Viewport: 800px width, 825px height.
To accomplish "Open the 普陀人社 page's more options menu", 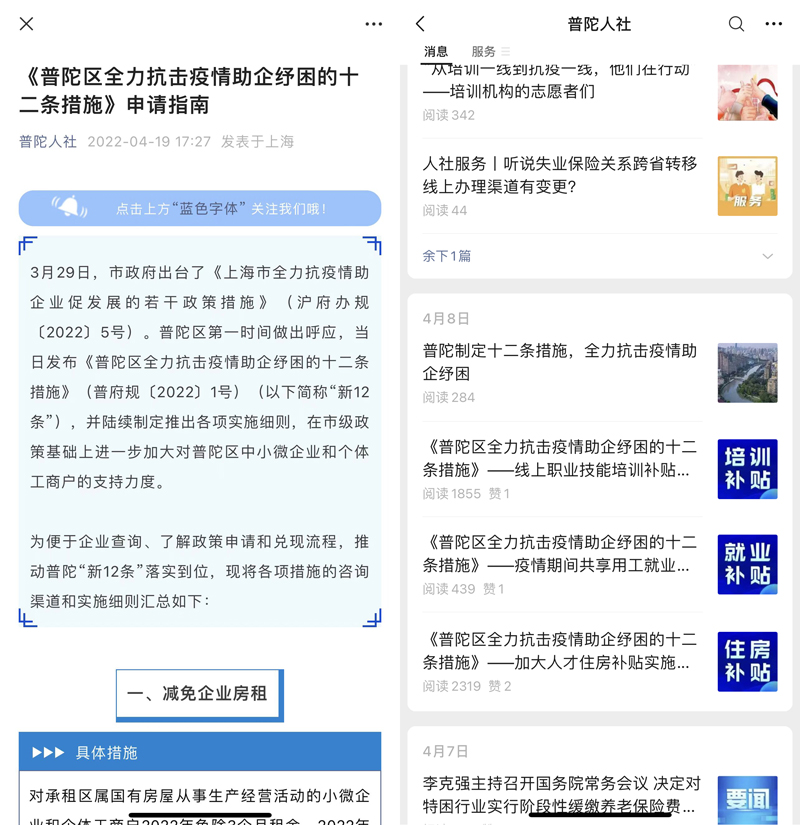I will (x=773, y=24).
